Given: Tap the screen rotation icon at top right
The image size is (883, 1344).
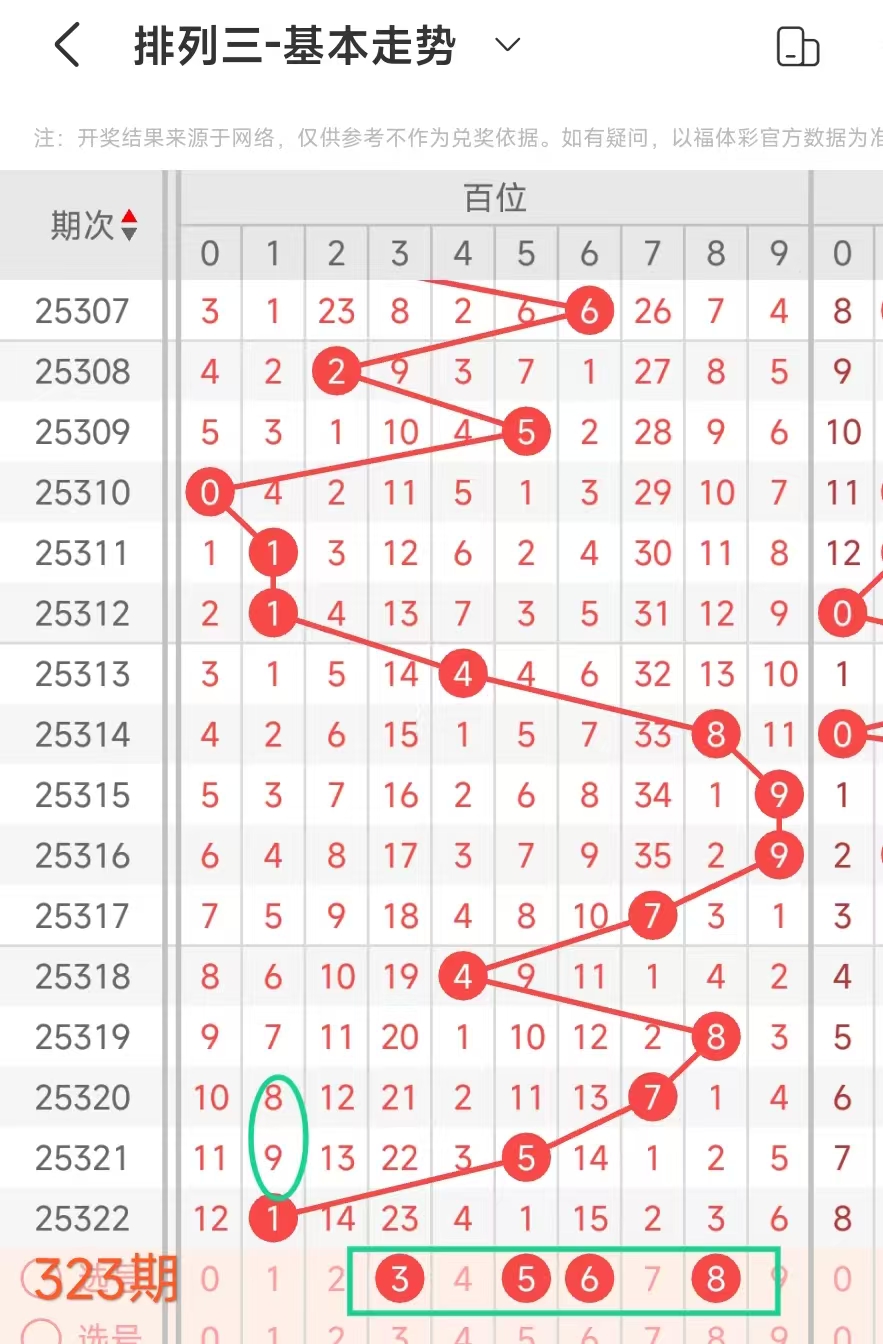Looking at the screenshot, I should point(797,47).
